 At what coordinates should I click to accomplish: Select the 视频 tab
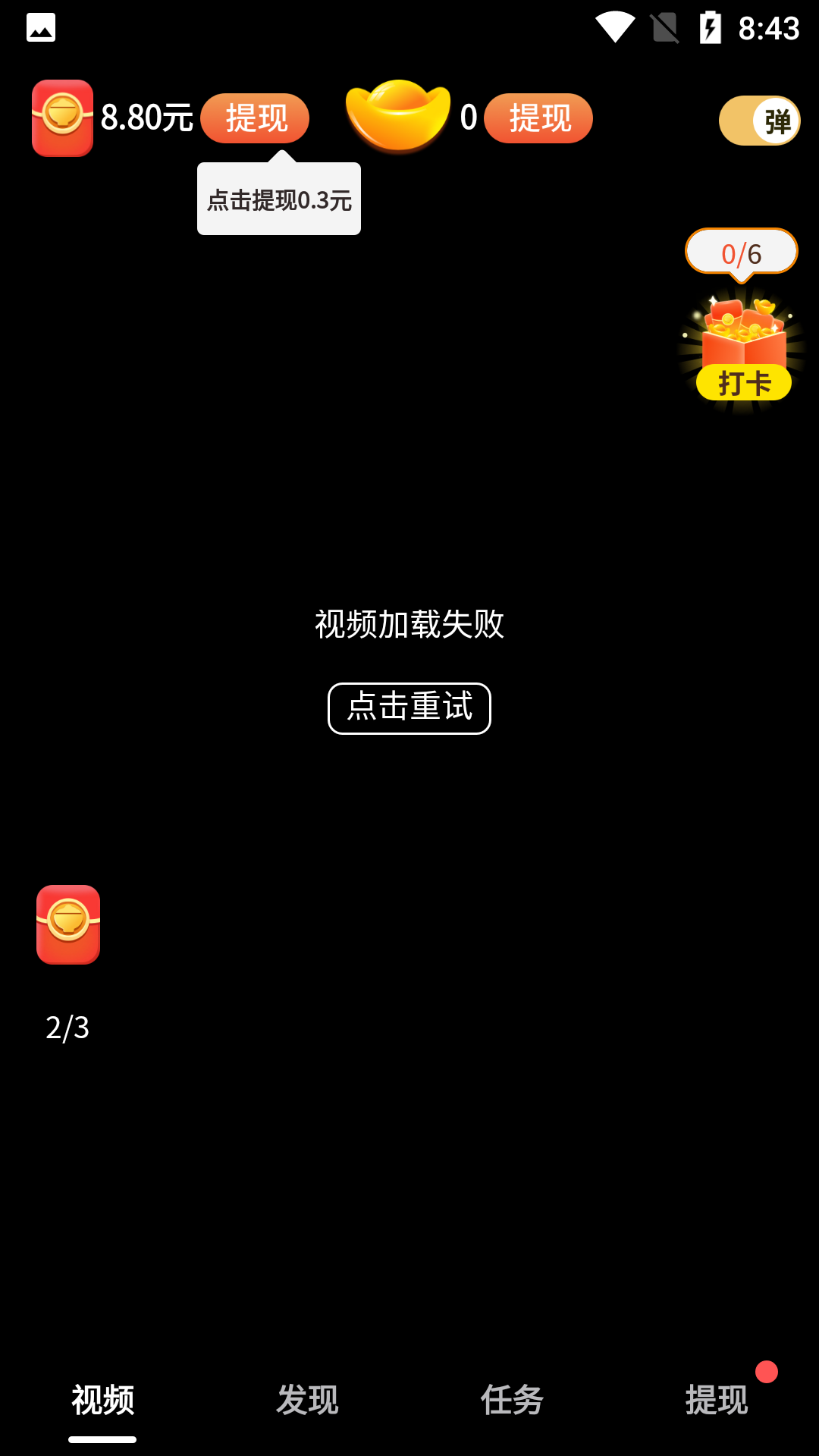(102, 1400)
